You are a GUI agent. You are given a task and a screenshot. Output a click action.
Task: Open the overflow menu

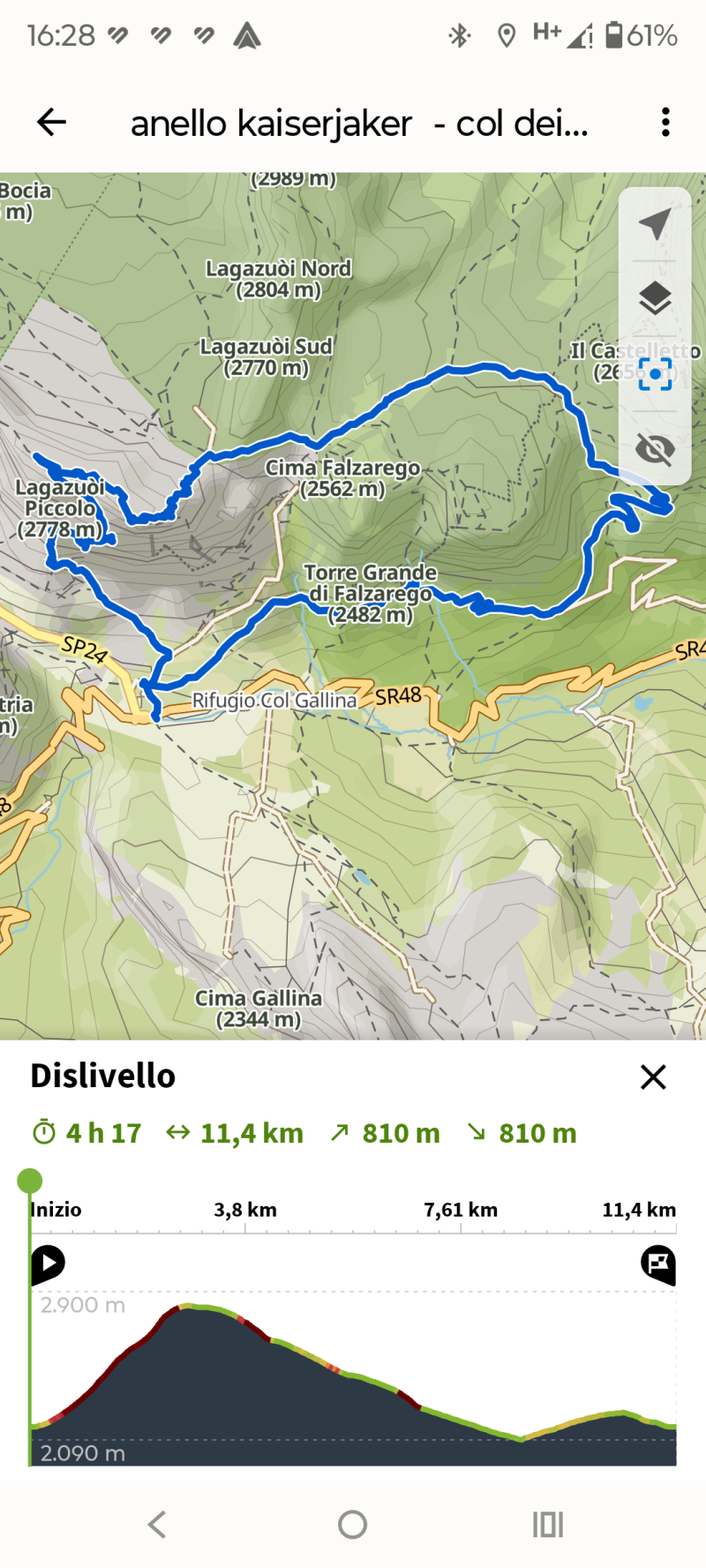[665, 122]
